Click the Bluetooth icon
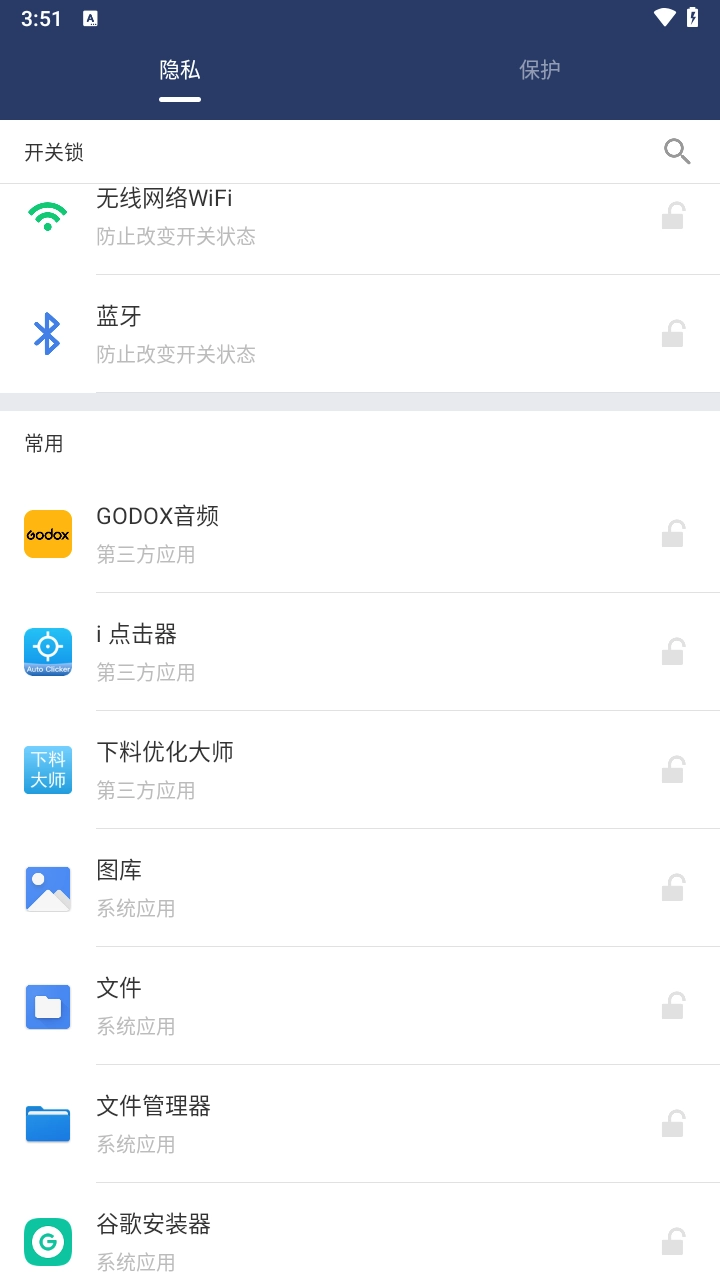Viewport: 720px width, 1280px height. pos(47,333)
